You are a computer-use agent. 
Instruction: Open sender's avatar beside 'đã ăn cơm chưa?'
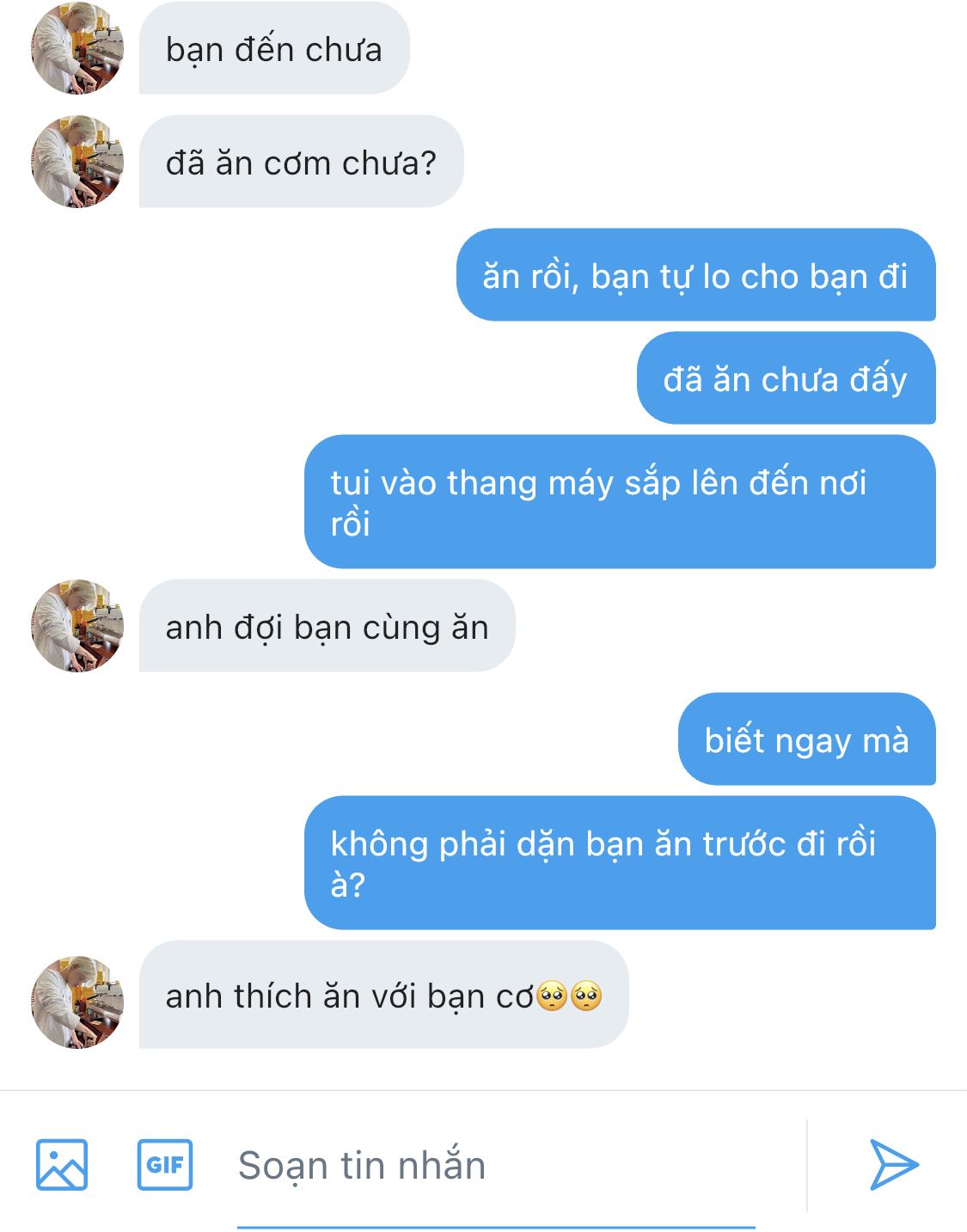pos(77,162)
